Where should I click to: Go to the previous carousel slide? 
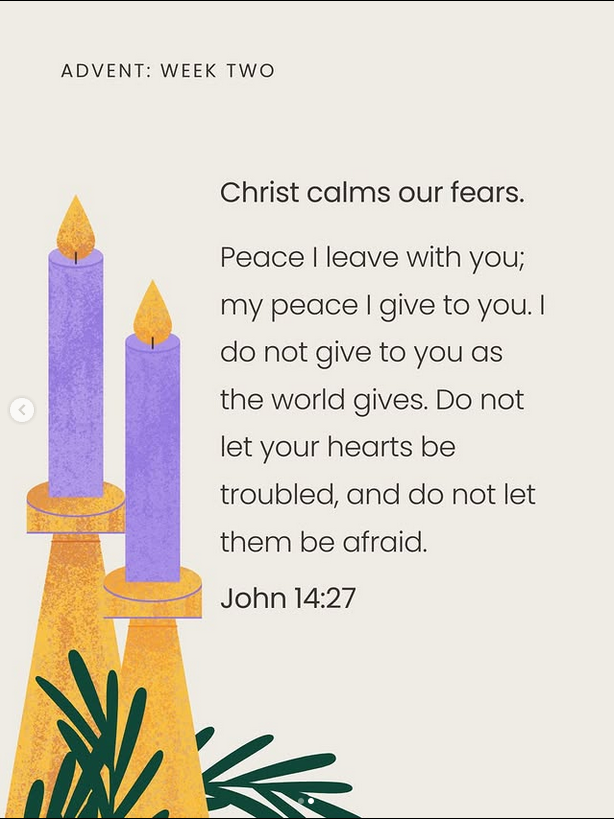(x=22, y=410)
